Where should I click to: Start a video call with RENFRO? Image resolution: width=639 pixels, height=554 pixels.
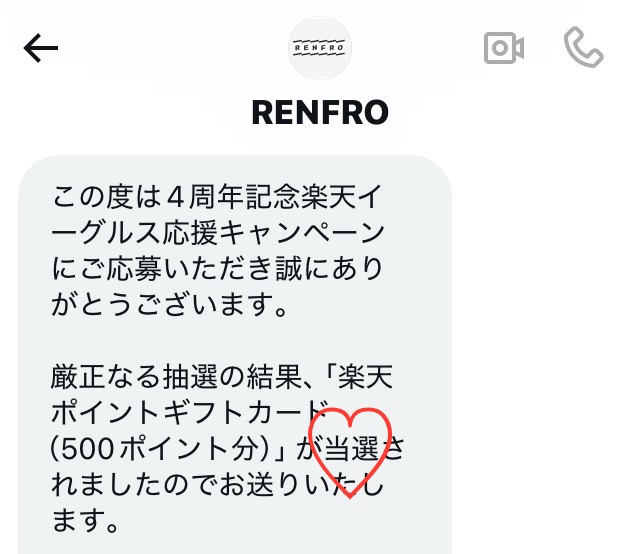tap(505, 47)
